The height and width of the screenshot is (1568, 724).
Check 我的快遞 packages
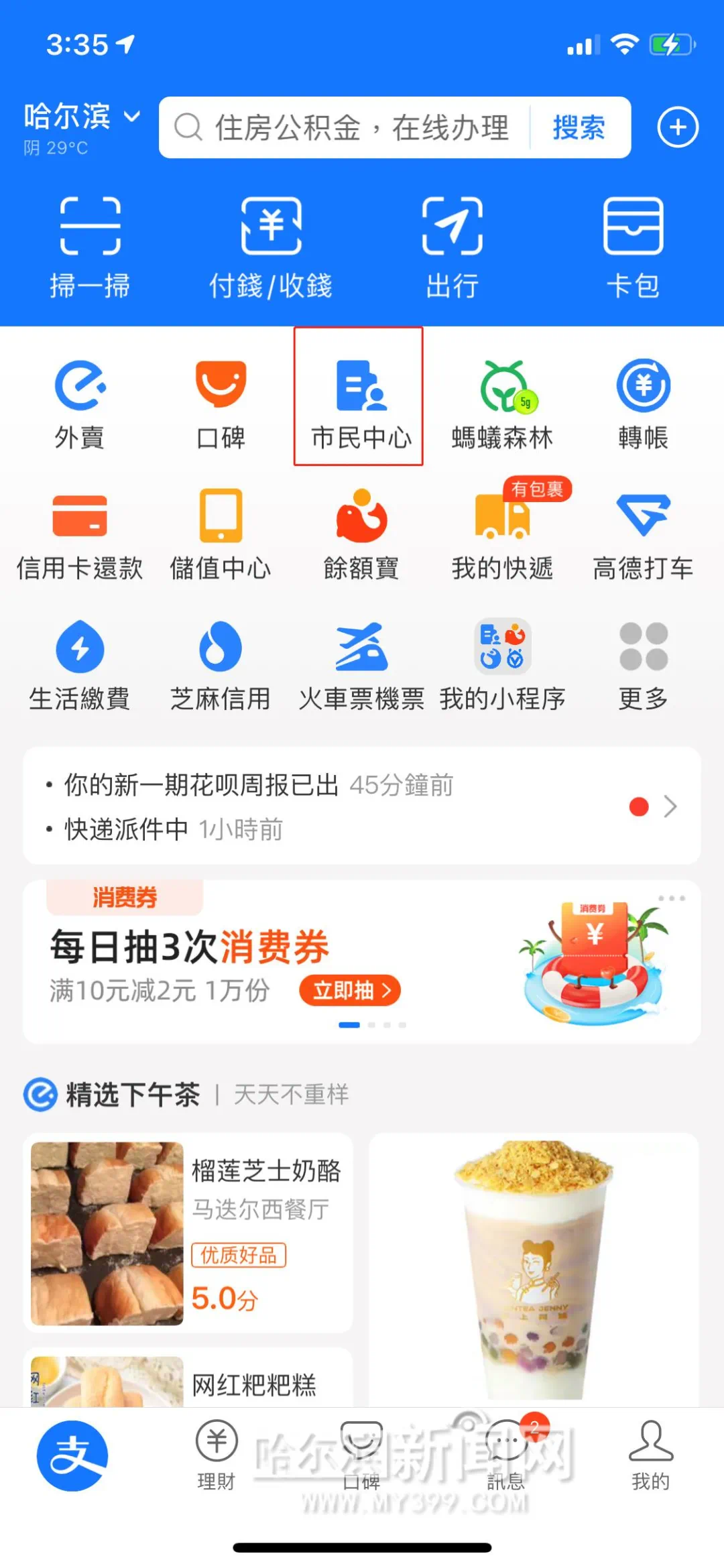(x=503, y=533)
